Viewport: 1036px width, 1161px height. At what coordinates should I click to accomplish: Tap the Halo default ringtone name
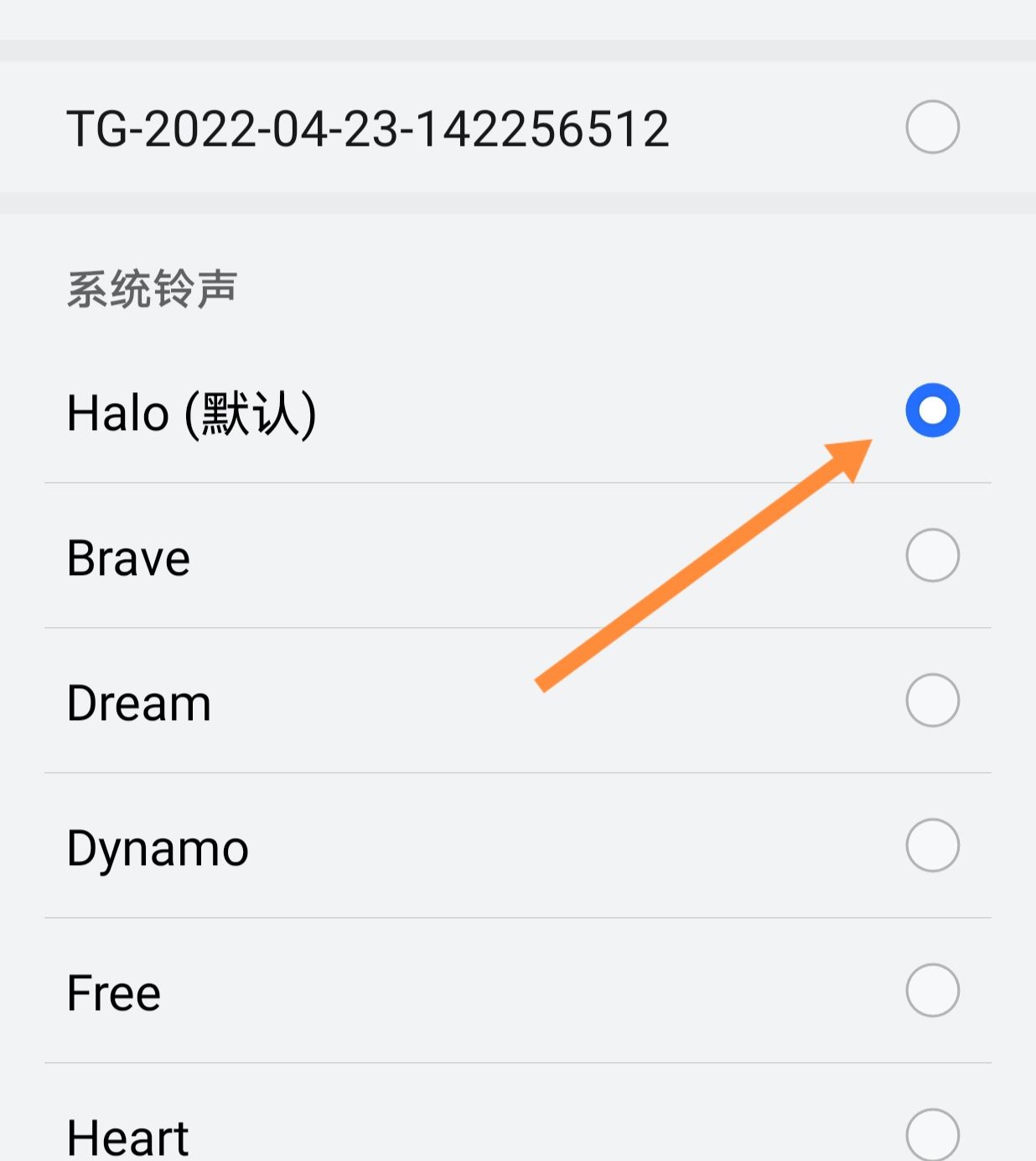pos(193,412)
